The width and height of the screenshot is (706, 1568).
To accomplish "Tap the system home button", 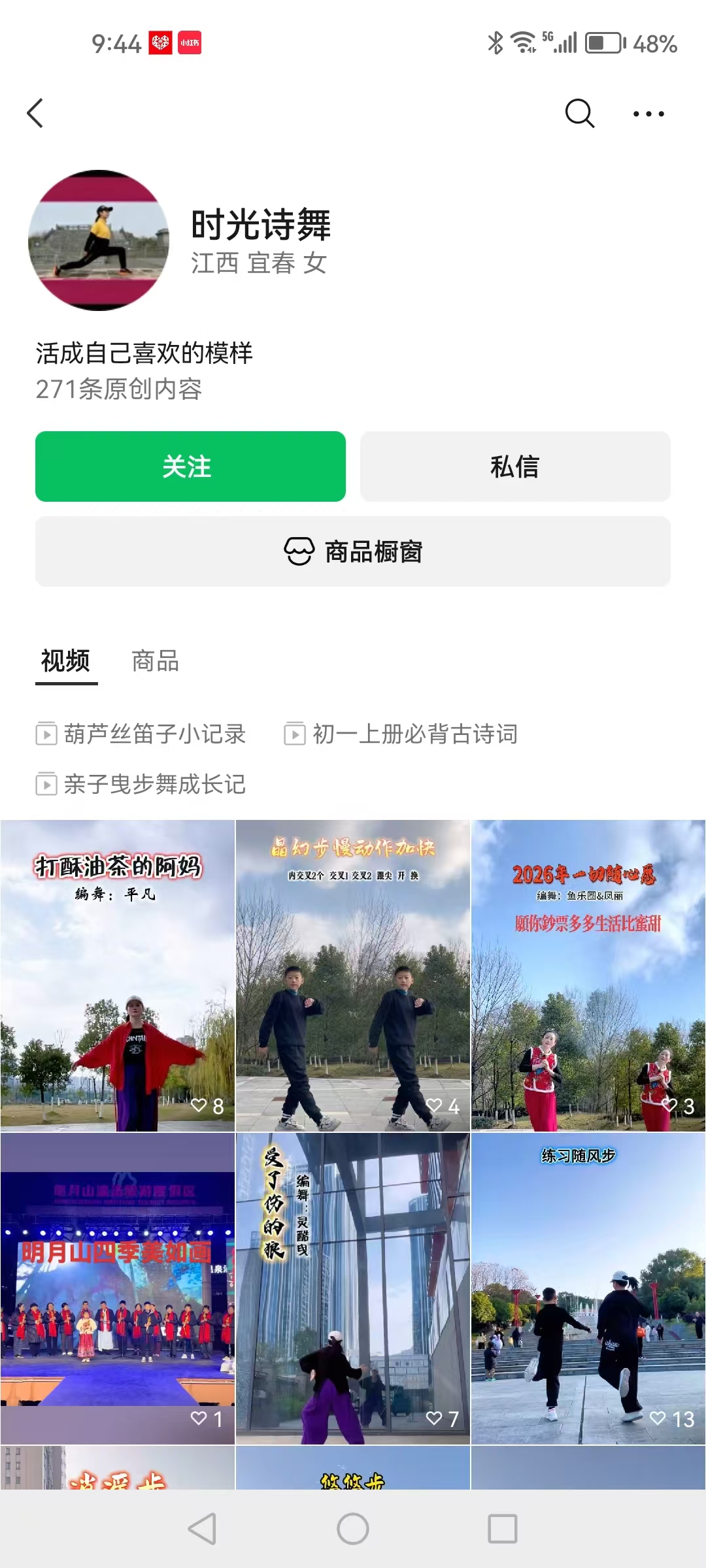I will point(353,1529).
